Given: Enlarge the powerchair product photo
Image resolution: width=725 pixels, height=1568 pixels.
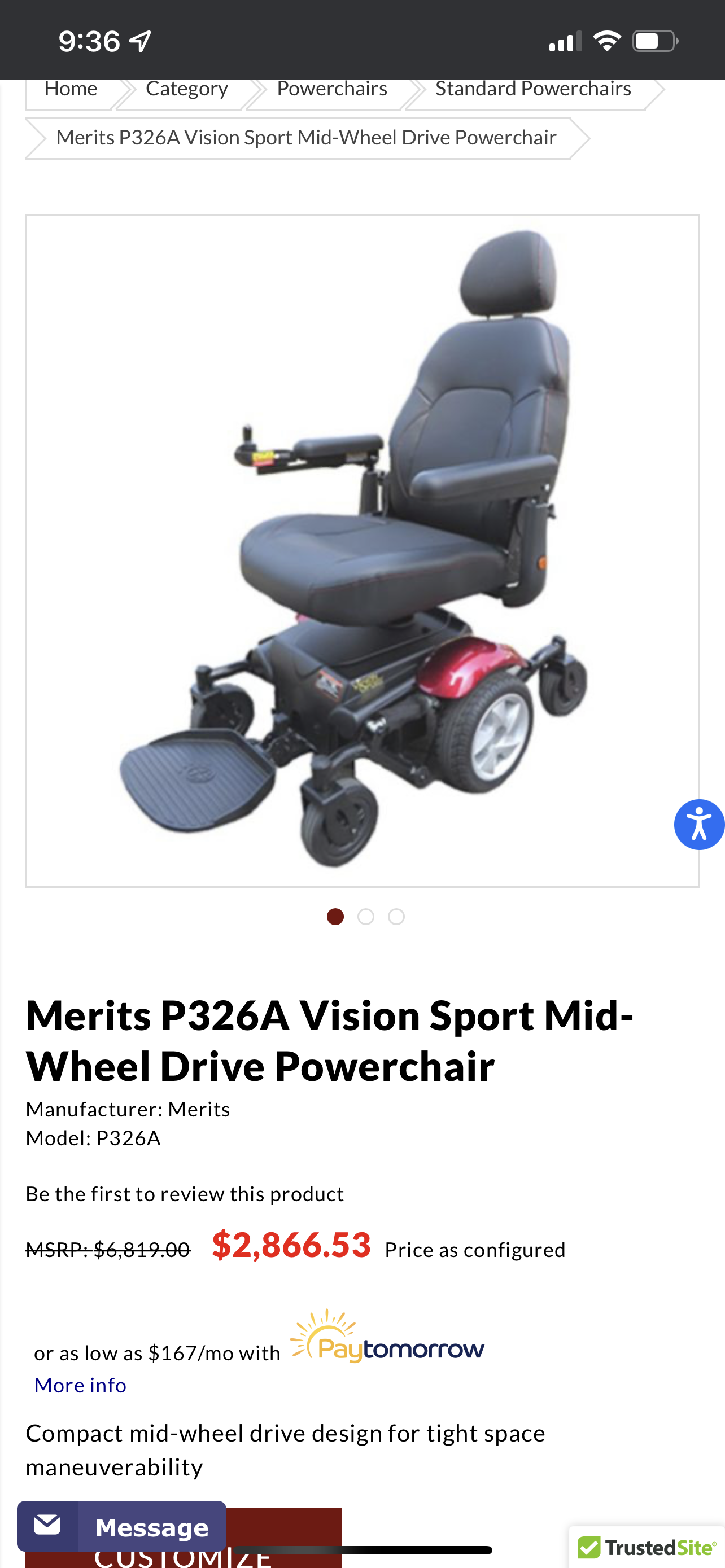Looking at the screenshot, I should [x=362, y=550].
